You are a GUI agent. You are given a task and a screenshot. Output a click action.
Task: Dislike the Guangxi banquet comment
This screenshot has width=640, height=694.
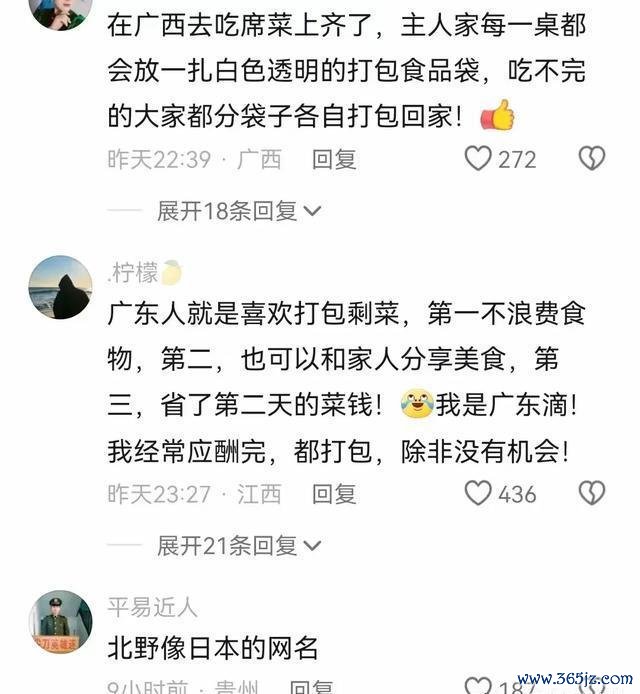click(592, 159)
